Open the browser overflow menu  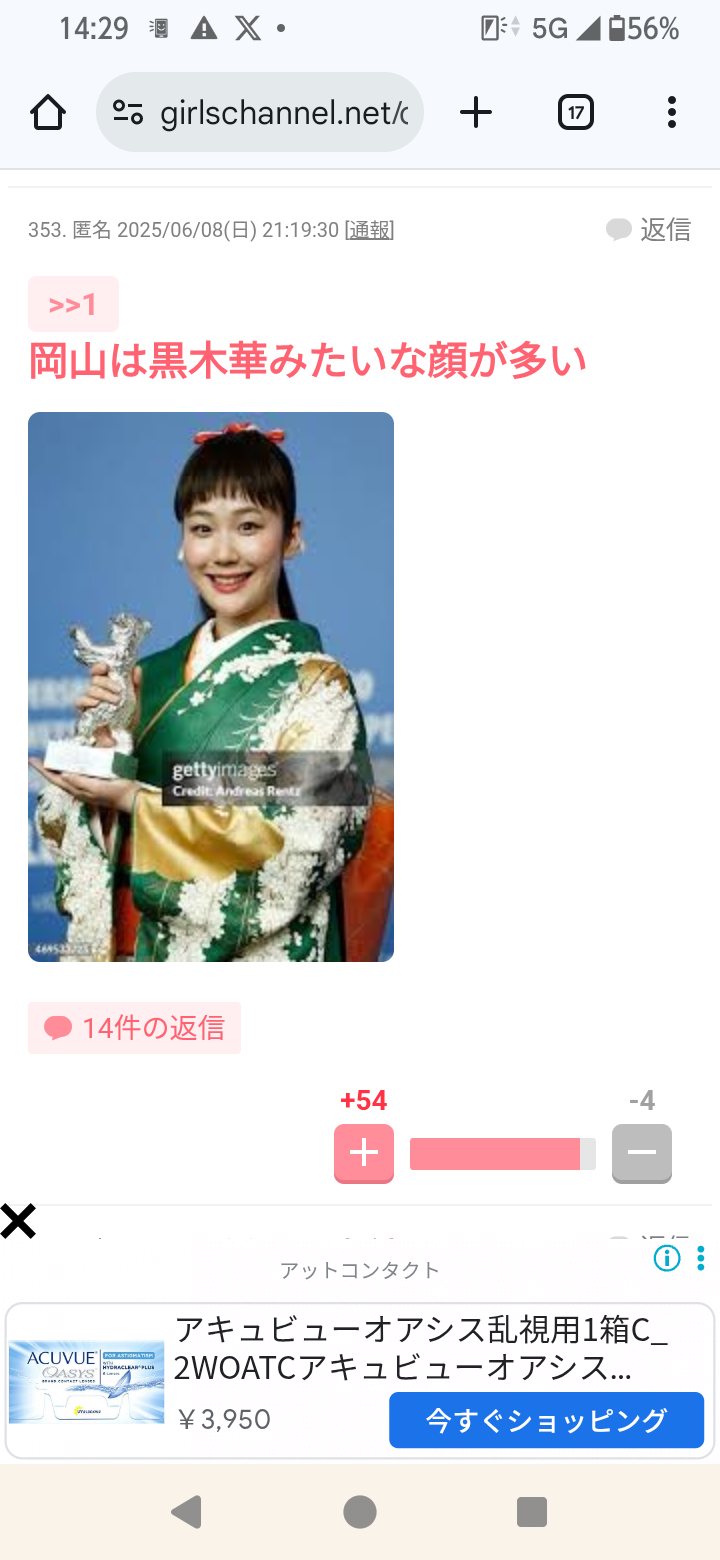click(x=672, y=113)
